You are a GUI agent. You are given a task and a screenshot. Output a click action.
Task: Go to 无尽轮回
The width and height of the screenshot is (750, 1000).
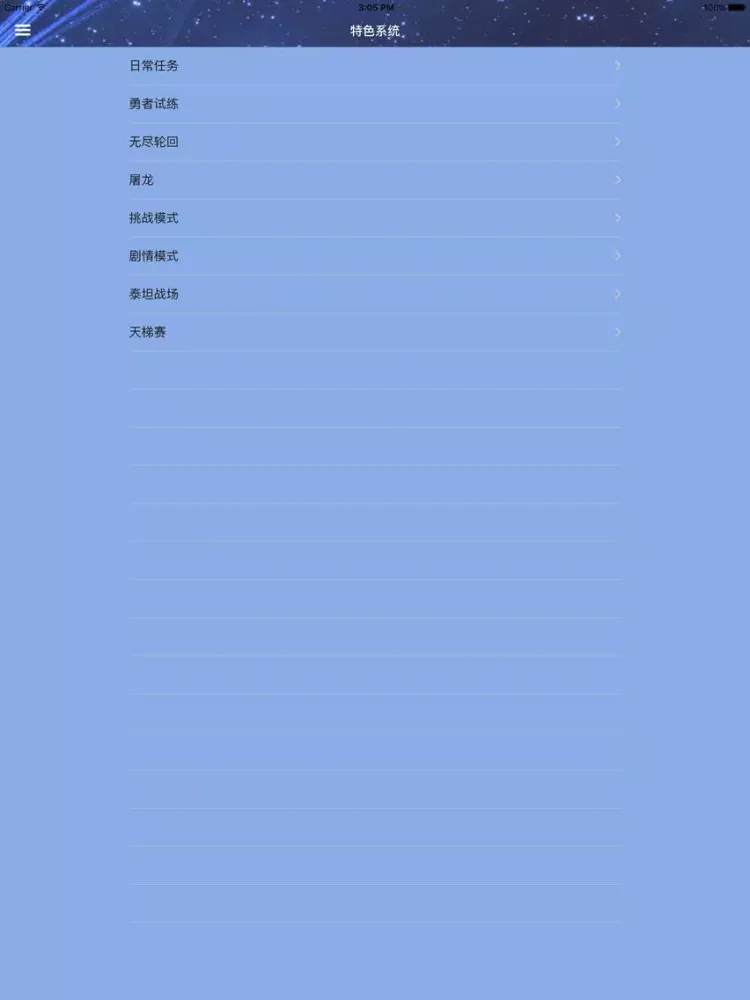point(374,142)
